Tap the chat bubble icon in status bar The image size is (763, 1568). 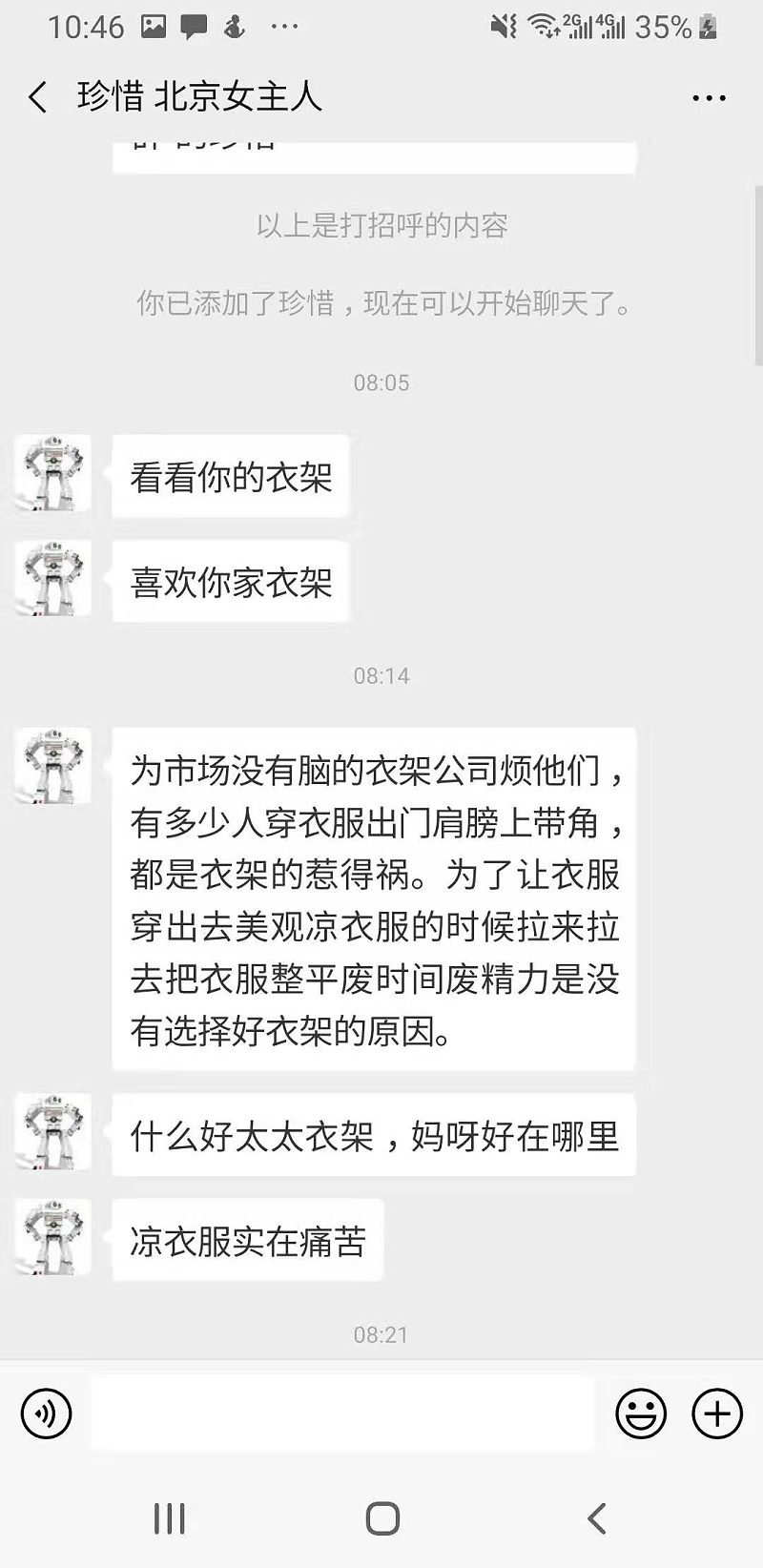tap(194, 24)
